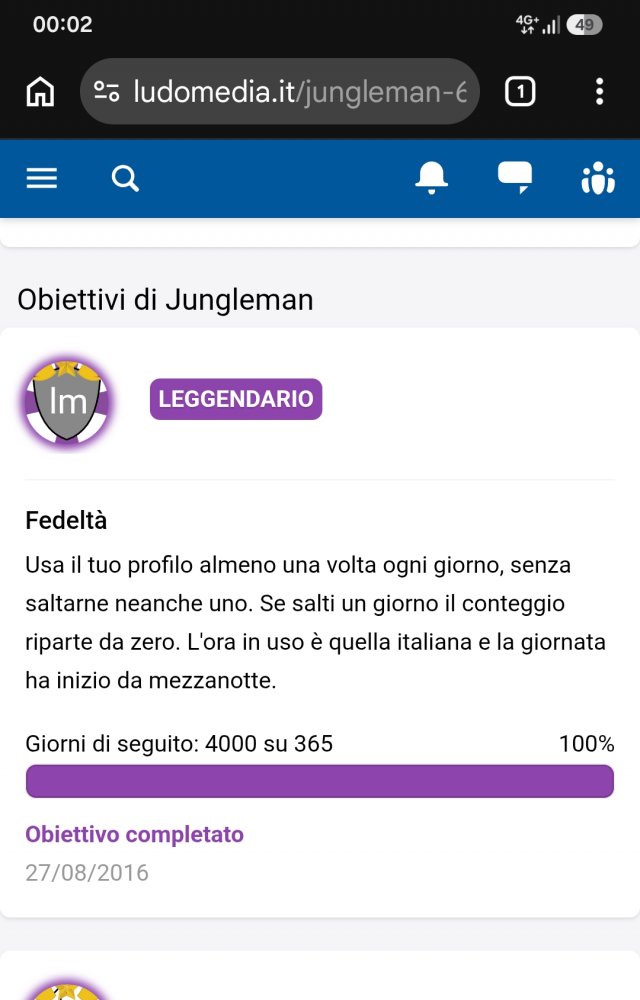640x1000 pixels.
Task: Tap the ludomedia.it address bar
Action: coord(280,92)
